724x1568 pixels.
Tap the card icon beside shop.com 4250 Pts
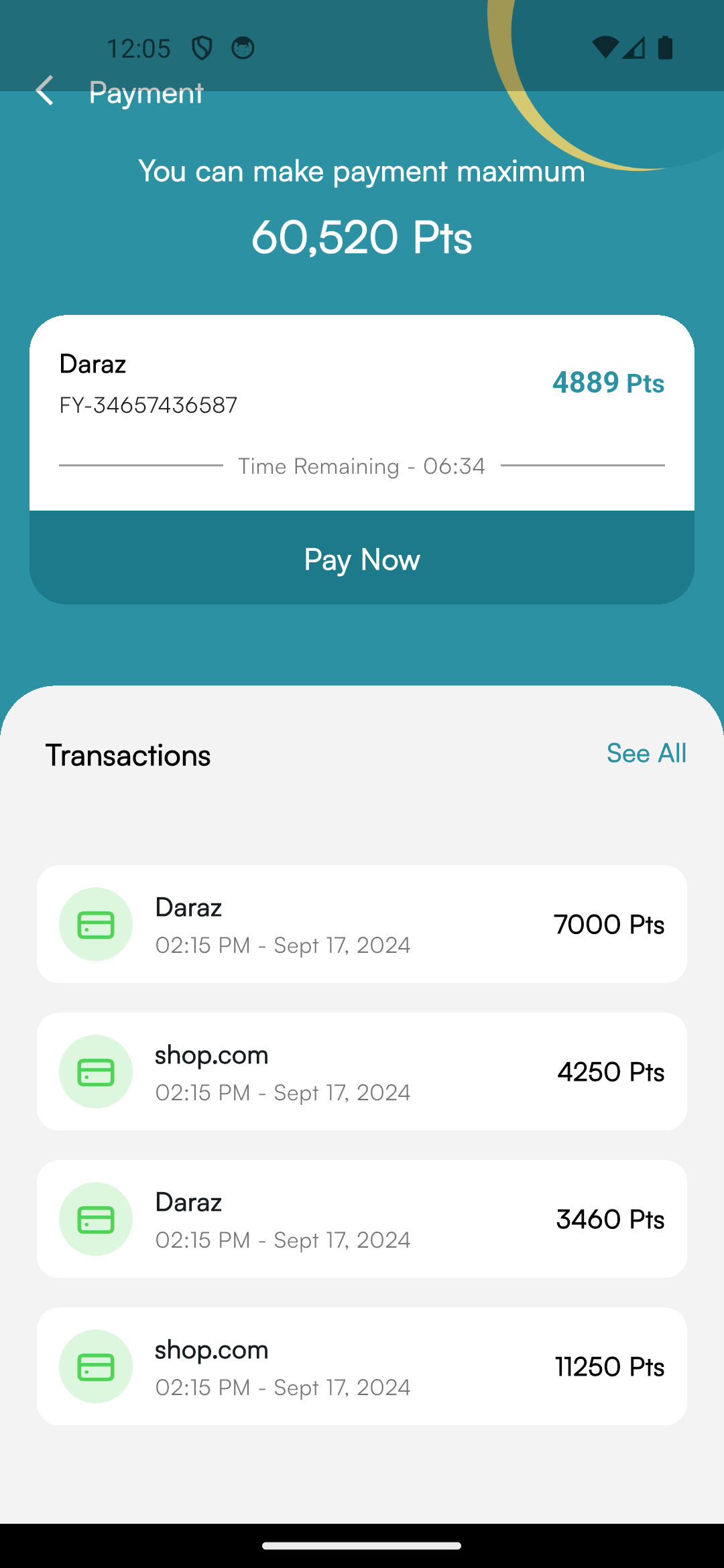tap(95, 1071)
